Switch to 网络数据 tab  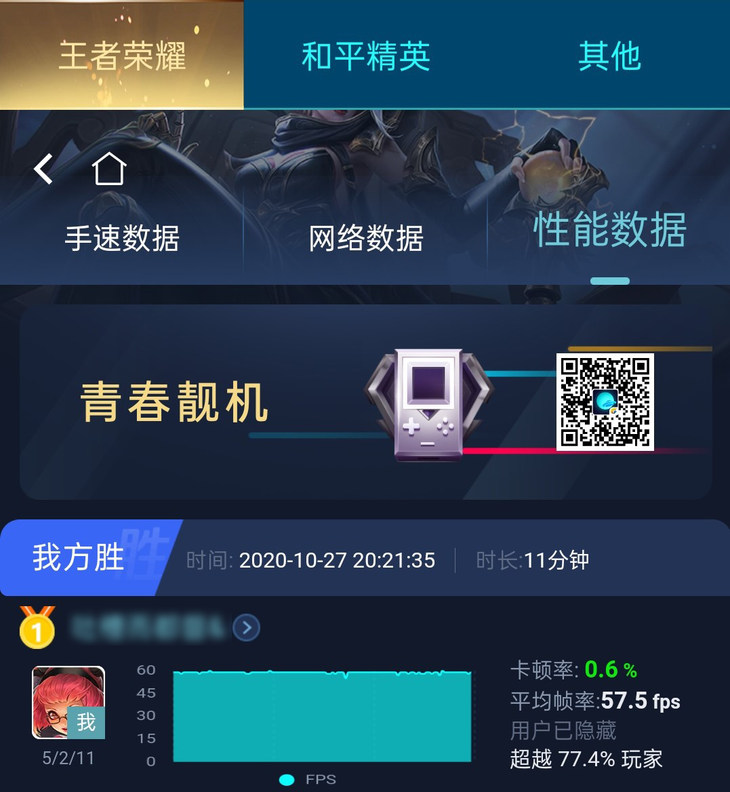pos(366,238)
